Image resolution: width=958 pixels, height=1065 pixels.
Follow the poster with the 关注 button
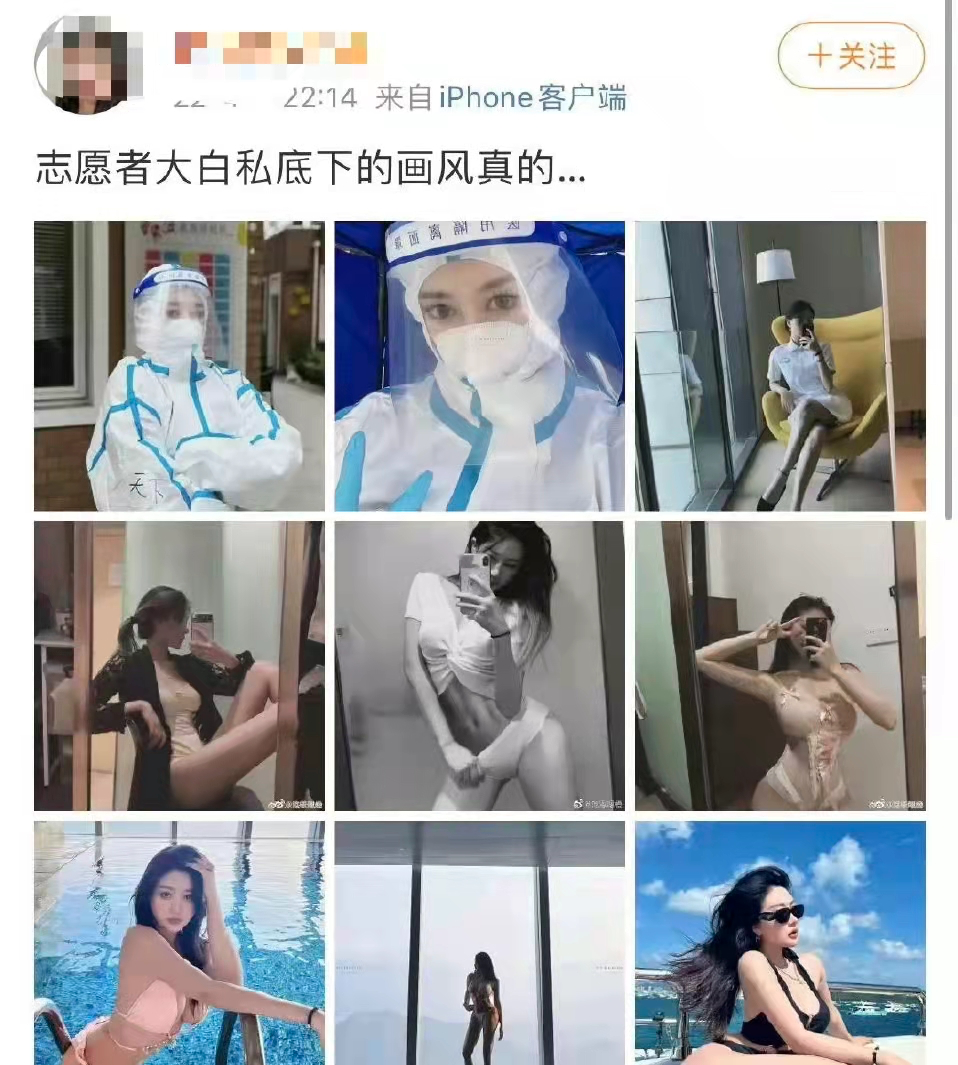(851, 56)
